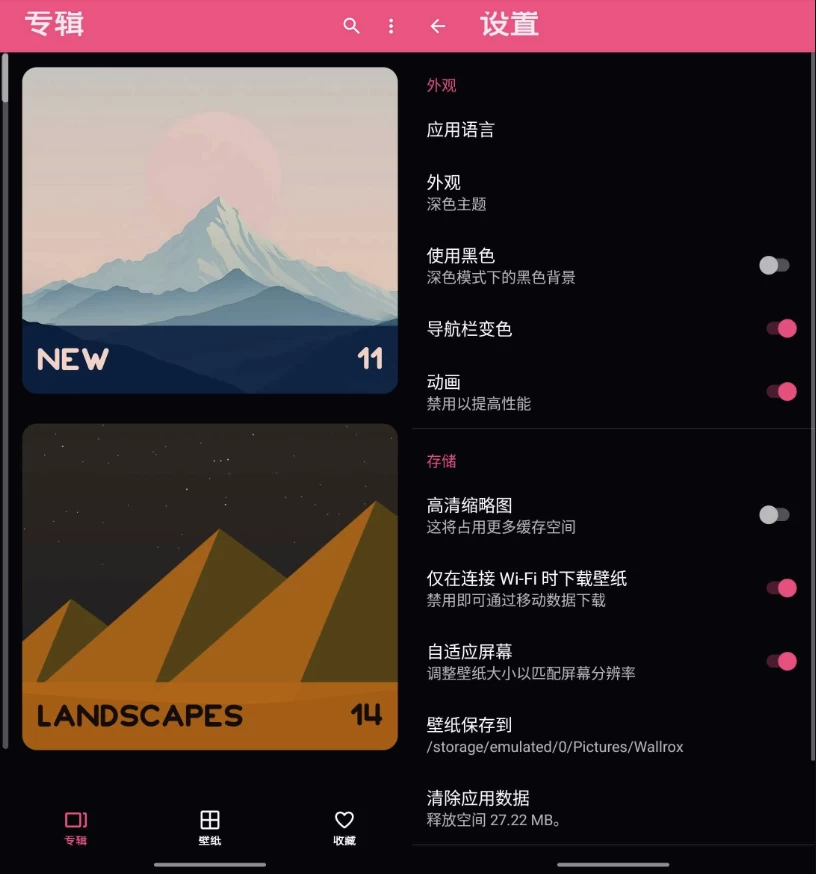Open the overflow menu in the albums header
816x874 pixels.
[391, 26]
